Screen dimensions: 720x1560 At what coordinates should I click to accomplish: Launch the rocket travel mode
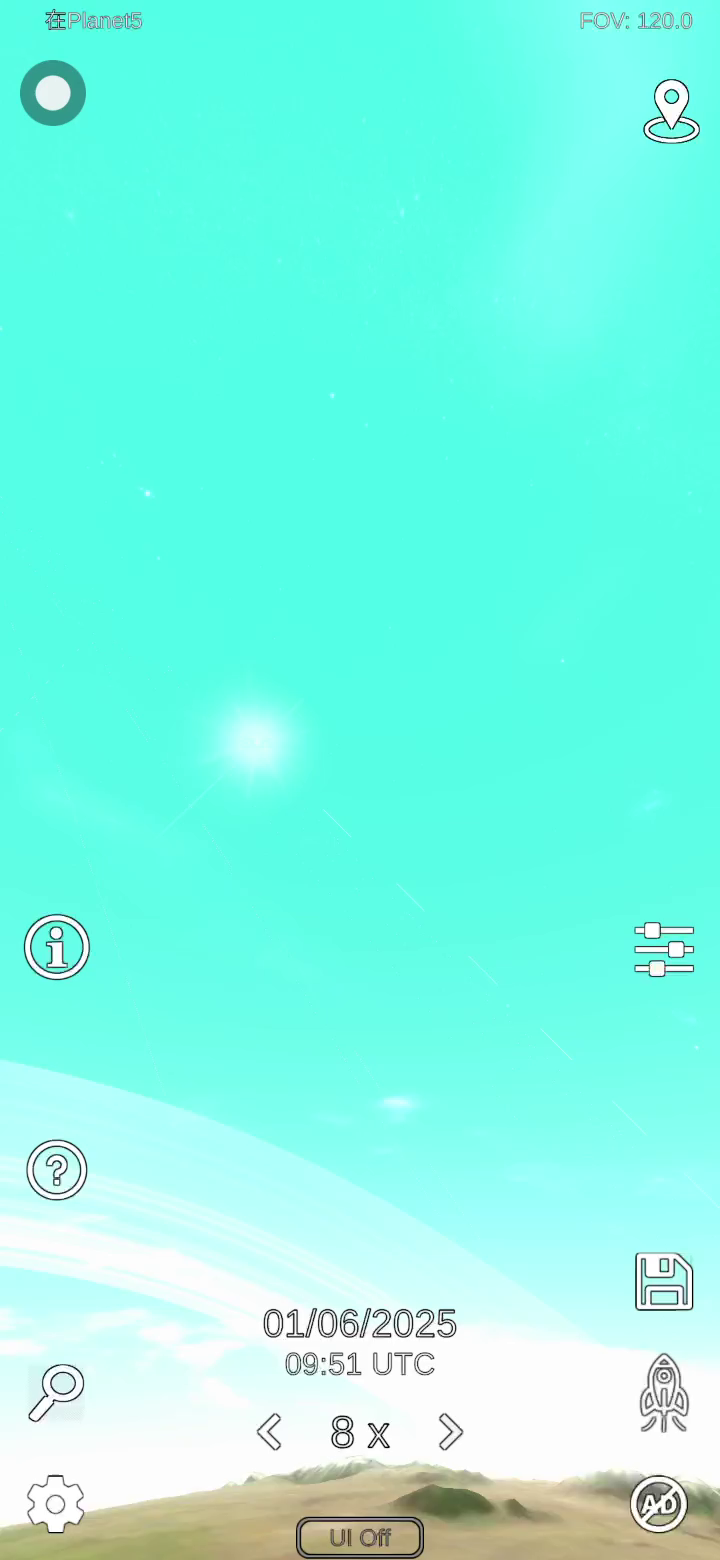[x=664, y=1392]
